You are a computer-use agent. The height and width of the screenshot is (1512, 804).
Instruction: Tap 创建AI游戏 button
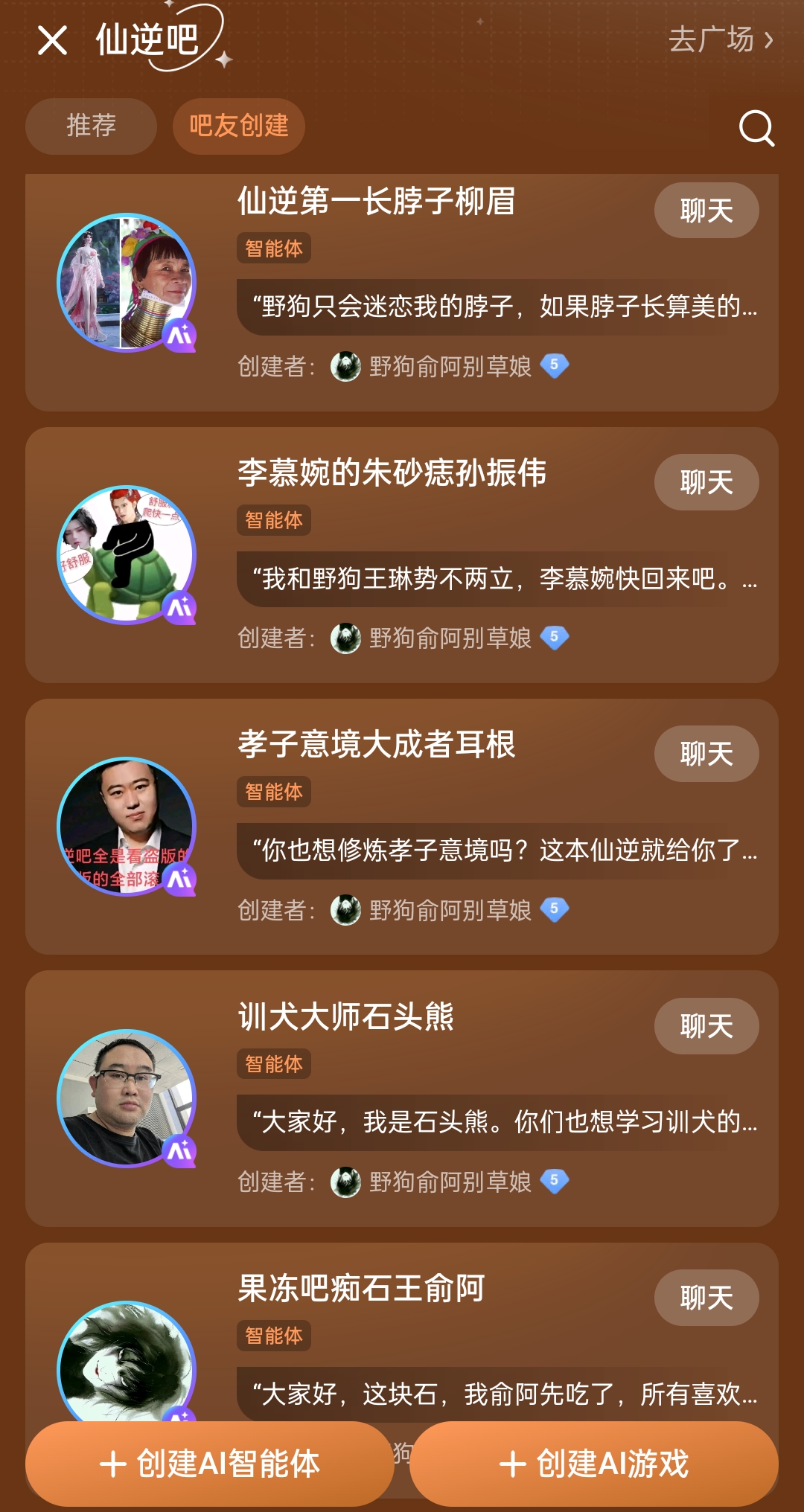click(593, 1464)
